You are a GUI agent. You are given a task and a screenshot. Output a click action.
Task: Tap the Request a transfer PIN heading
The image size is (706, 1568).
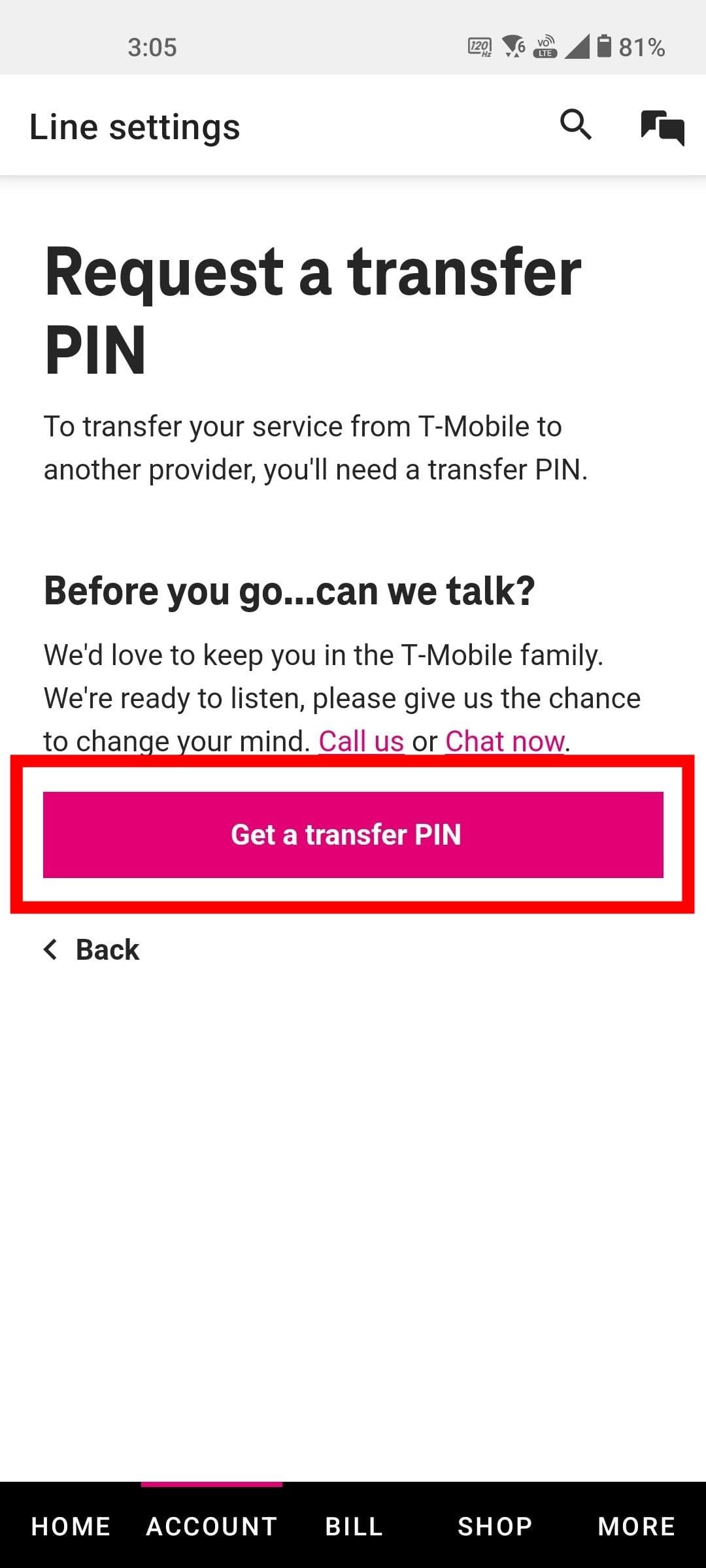coord(311,307)
